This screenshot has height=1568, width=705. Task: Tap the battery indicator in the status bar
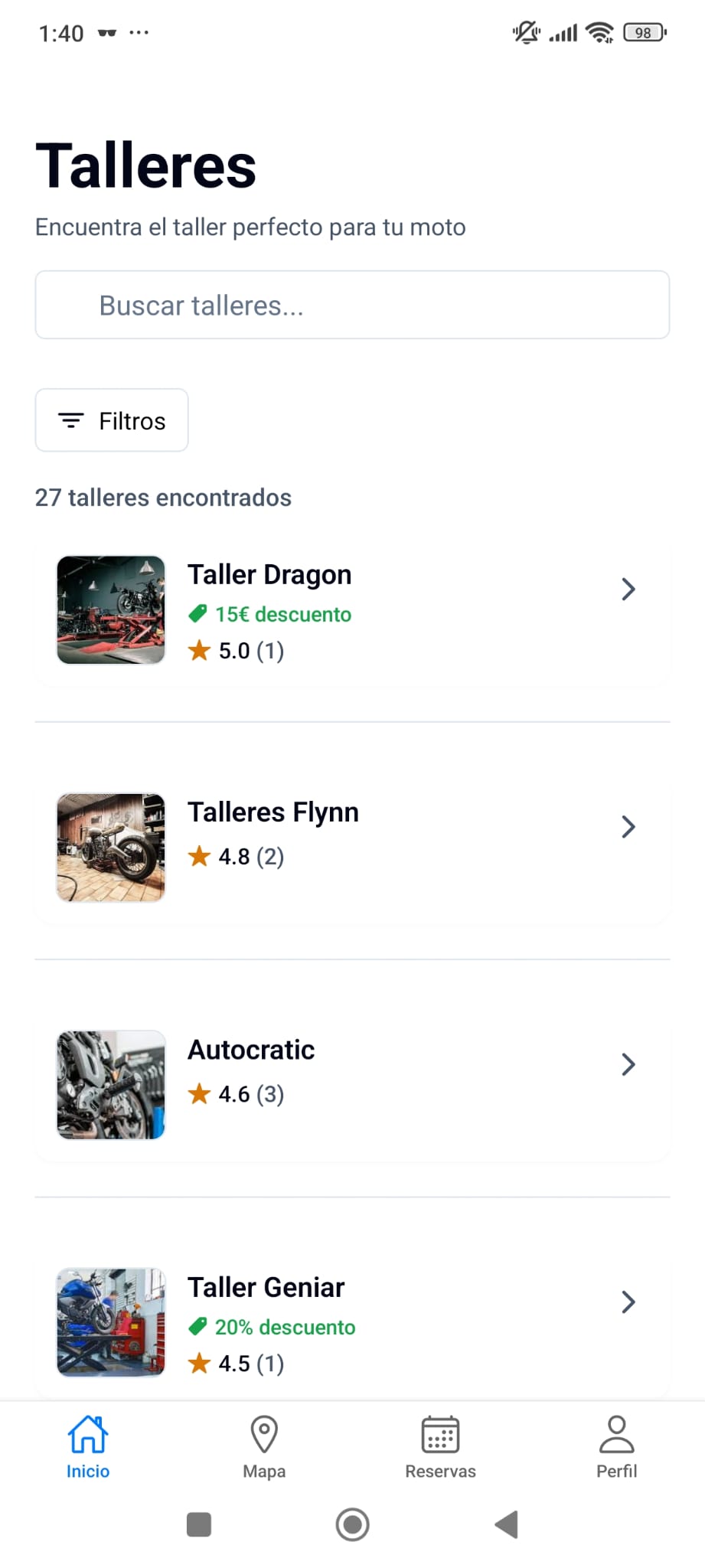click(643, 33)
